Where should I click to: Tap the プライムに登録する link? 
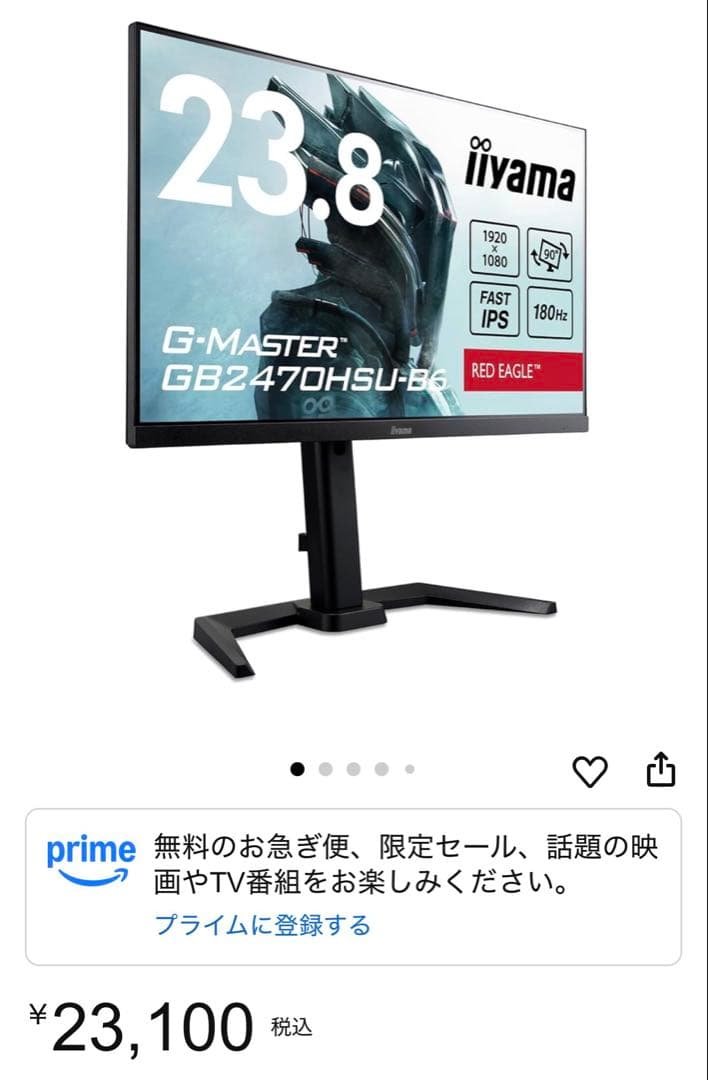pyautogui.click(x=262, y=924)
